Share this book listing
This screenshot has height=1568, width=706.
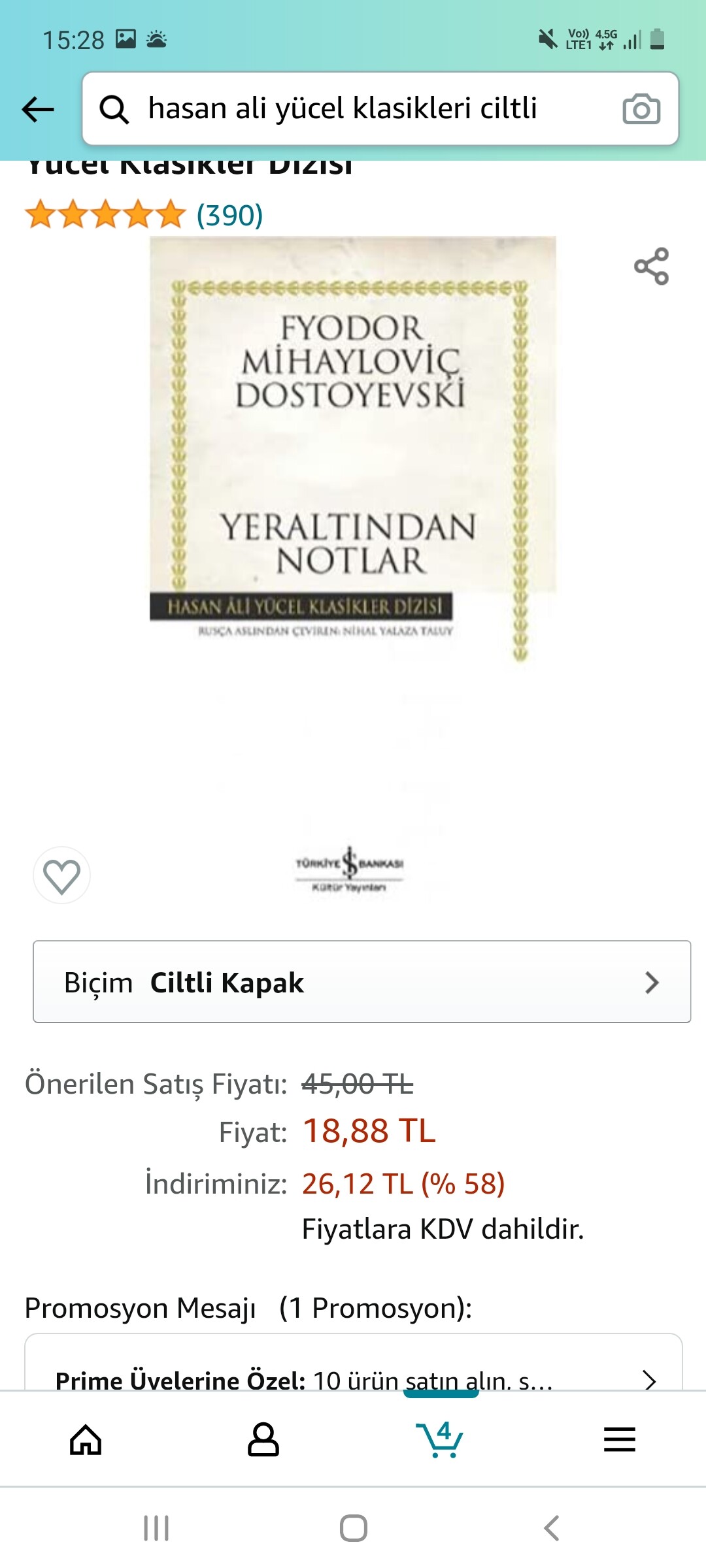coord(652,266)
